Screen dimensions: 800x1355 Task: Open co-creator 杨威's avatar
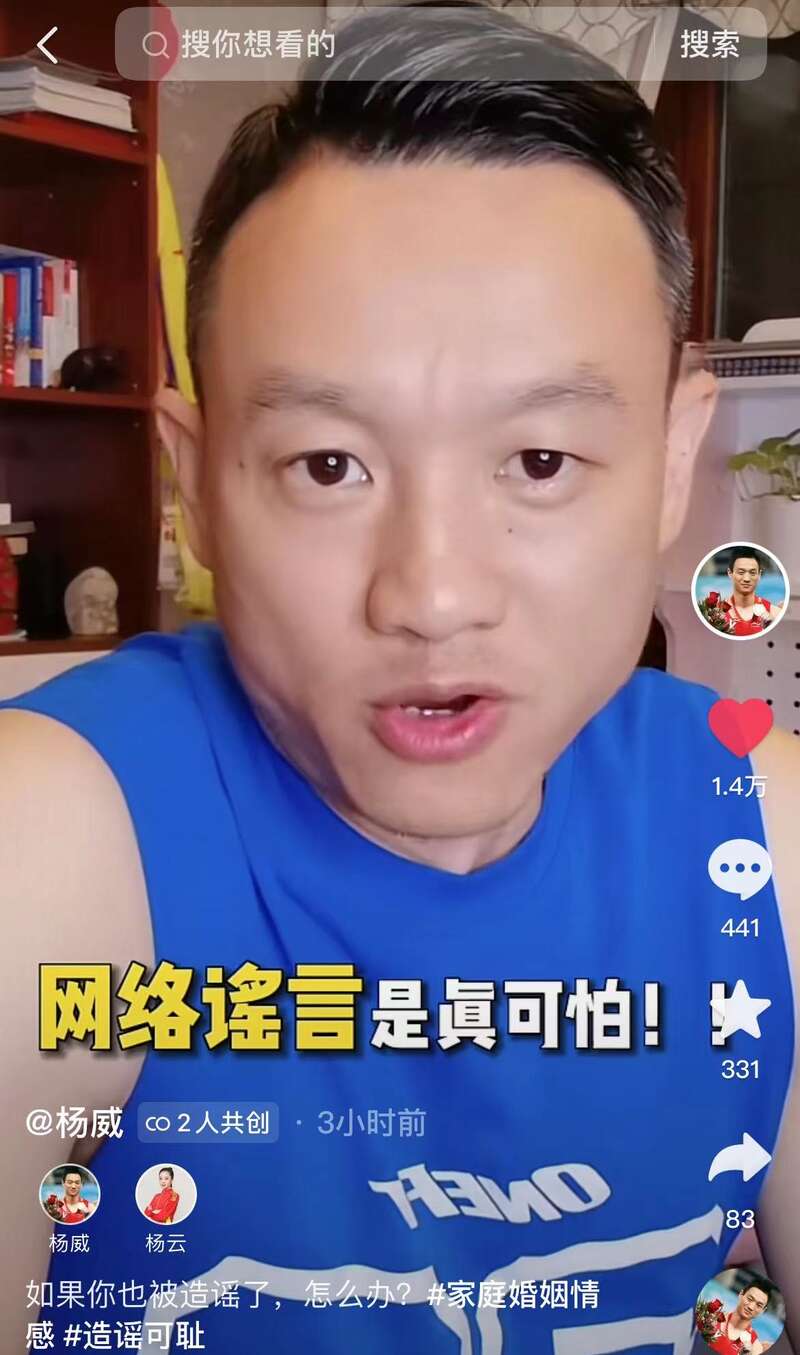[69, 1195]
